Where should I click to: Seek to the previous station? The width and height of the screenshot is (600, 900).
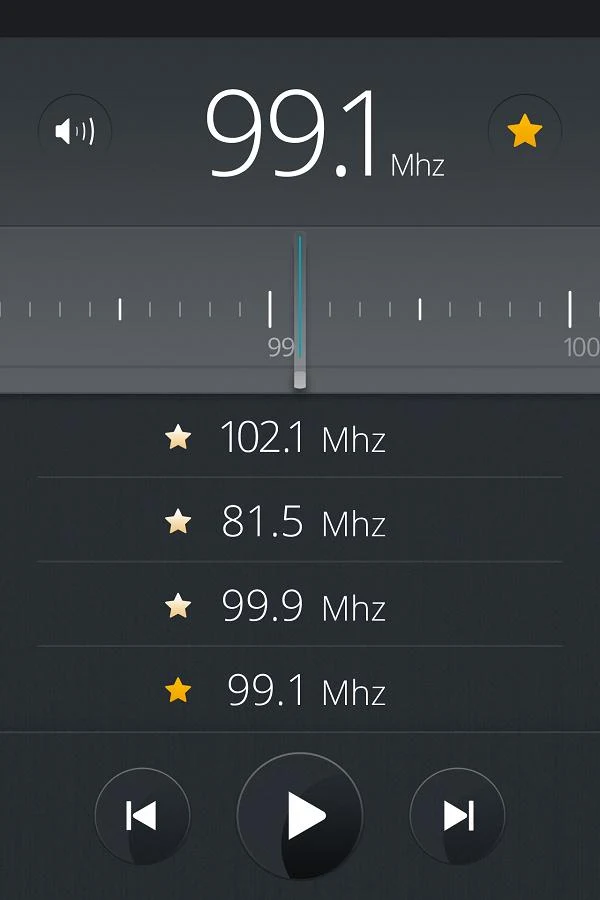coord(142,816)
